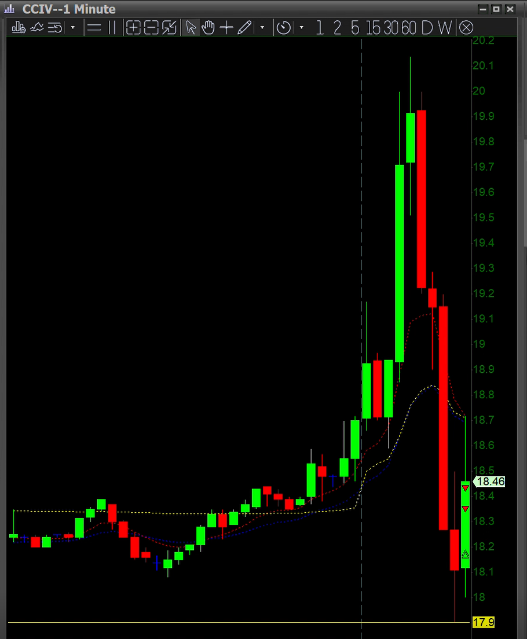The height and width of the screenshot is (639, 527).
Task: Switch to the weekly W timeframe
Action: coord(445,28)
